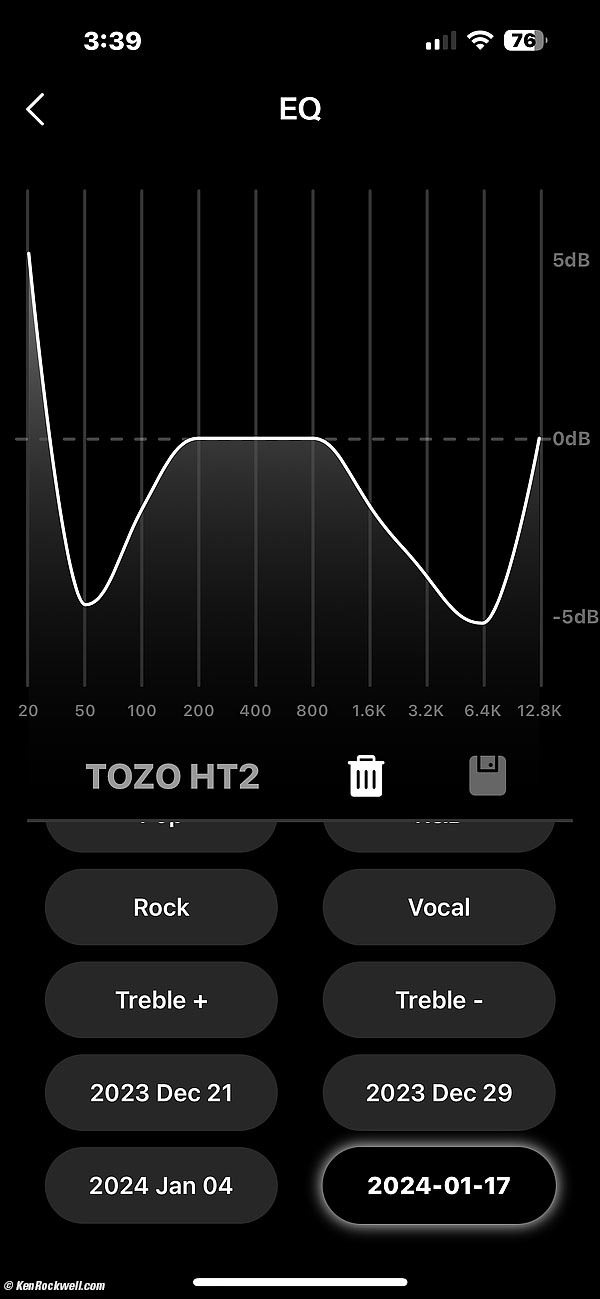This screenshot has width=600, height=1299.
Task: Save the EQ preset with floppy icon
Action: (488, 776)
